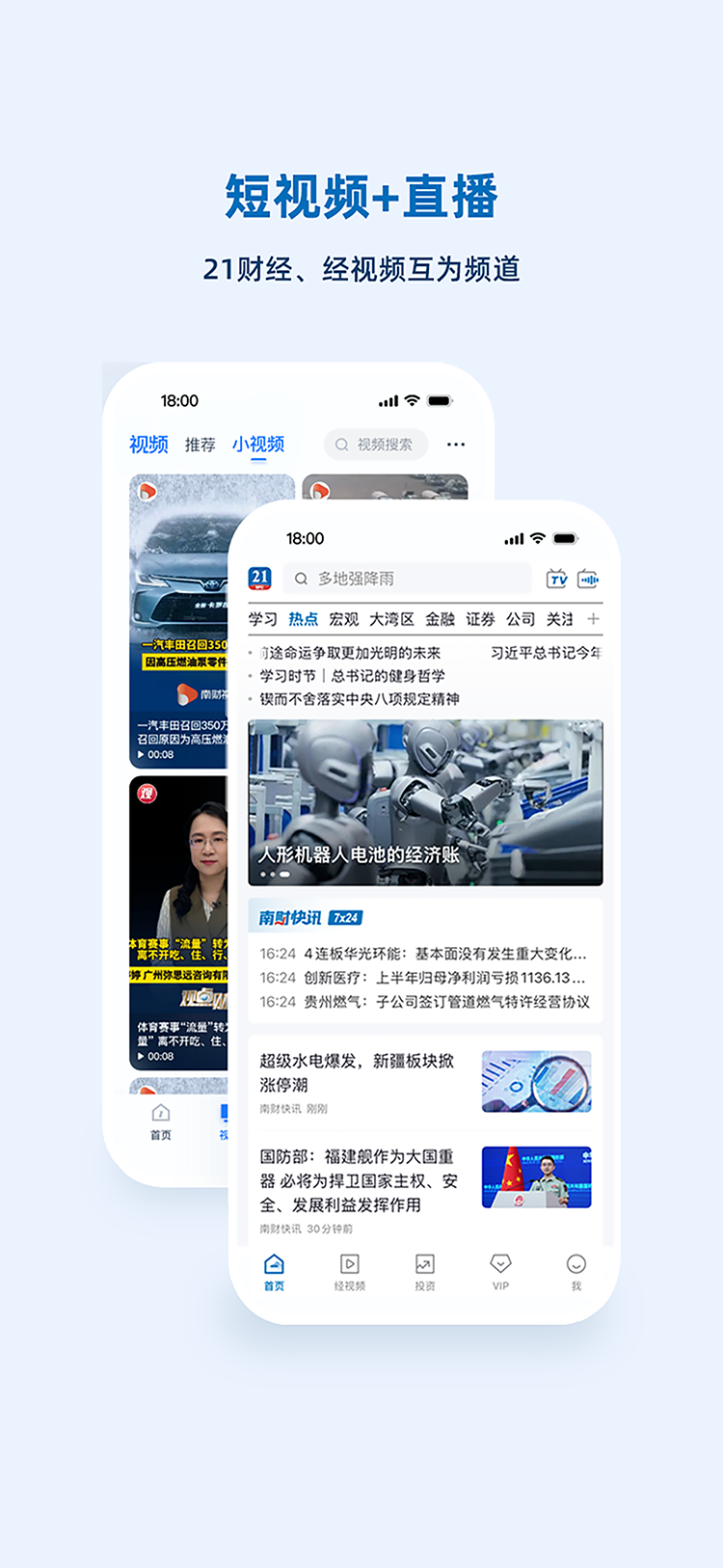Tap the 21 Finance app logo

(262, 579)
